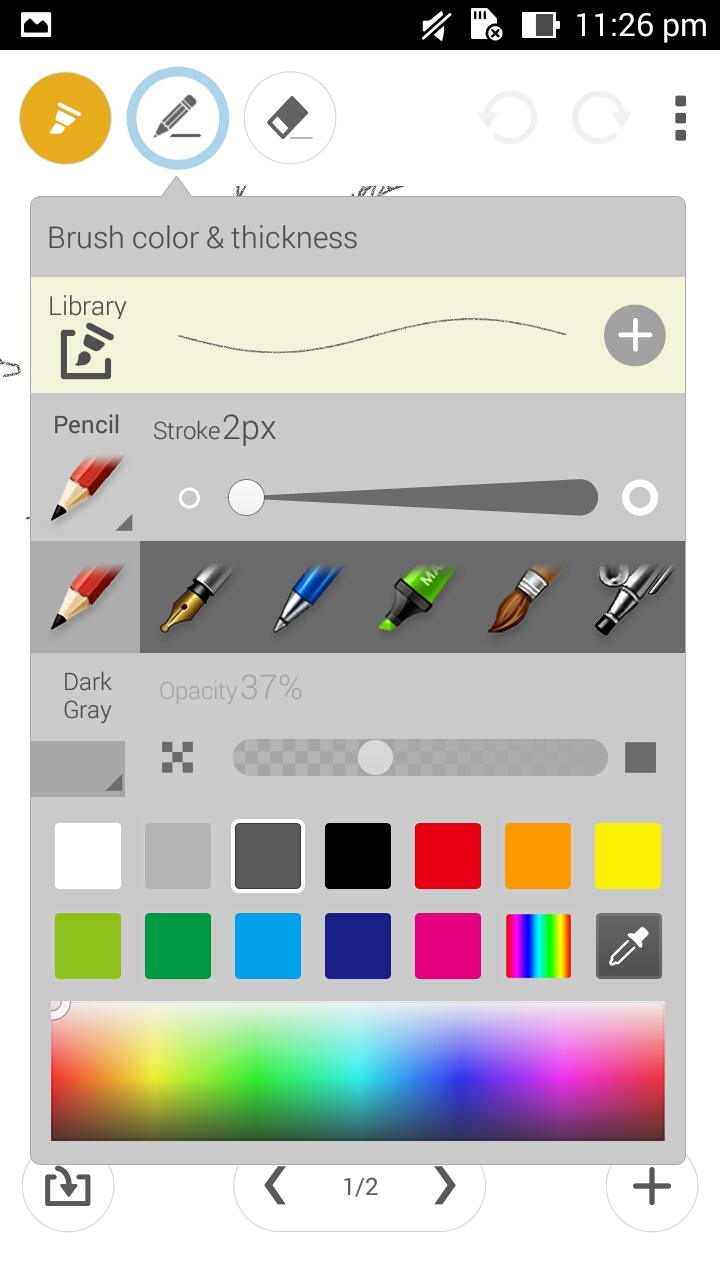Choose the fountain pen brush
Screen dimensions: 720x1280
(195, 597)
